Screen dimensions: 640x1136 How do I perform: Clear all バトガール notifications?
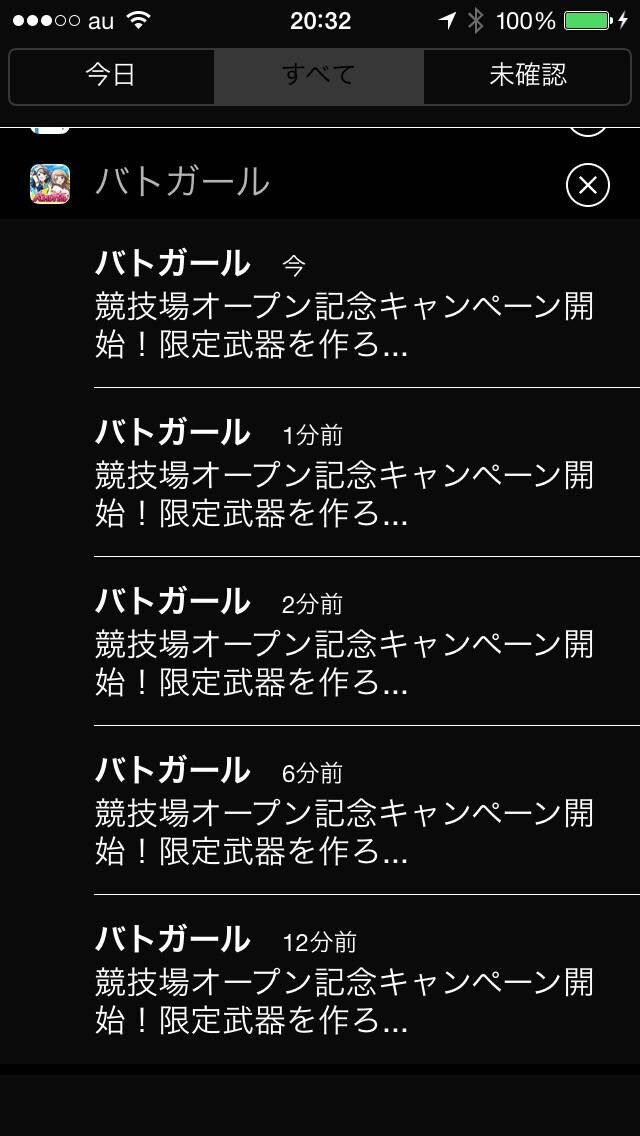click(587, 185)
